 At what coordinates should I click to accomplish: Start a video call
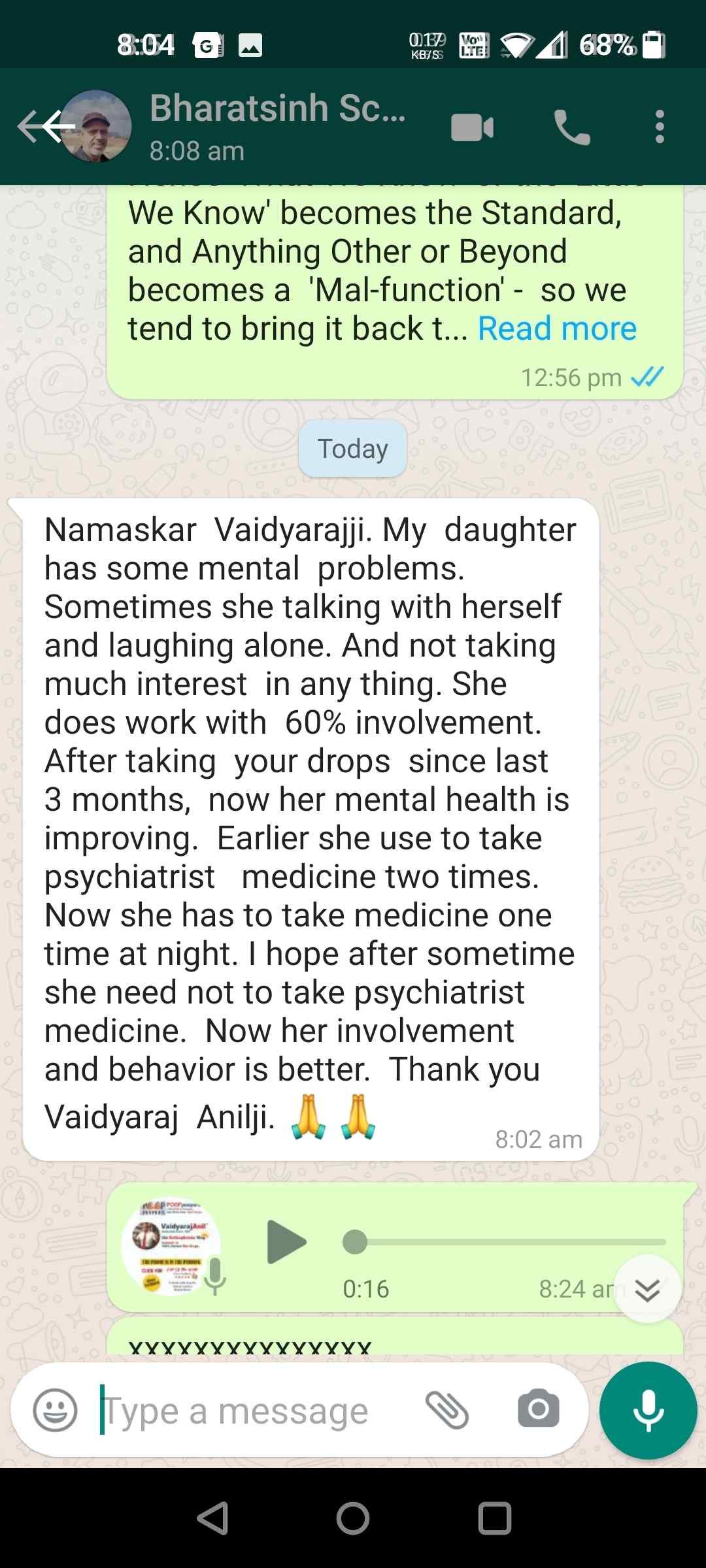[472, 127]
